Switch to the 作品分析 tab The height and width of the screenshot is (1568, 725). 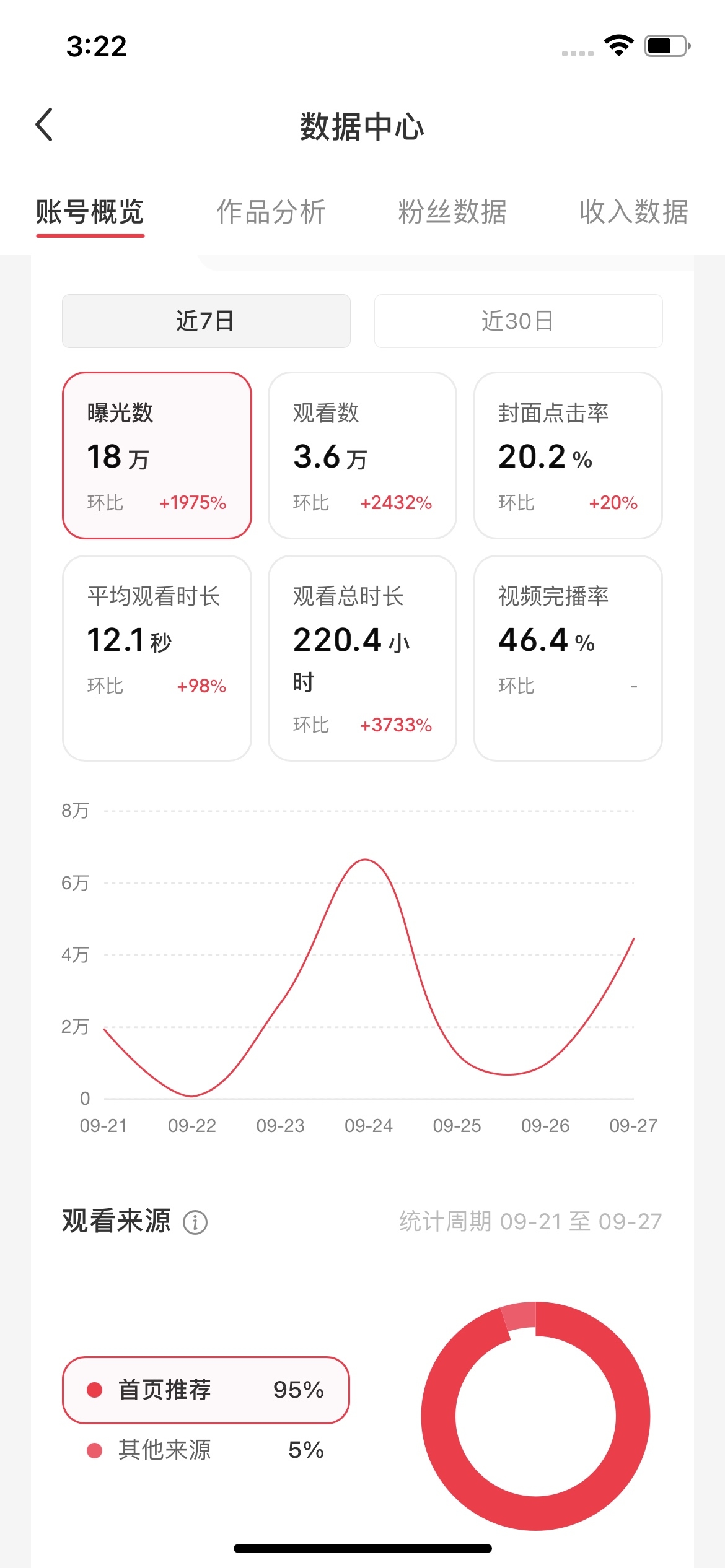tap(271, 212)
